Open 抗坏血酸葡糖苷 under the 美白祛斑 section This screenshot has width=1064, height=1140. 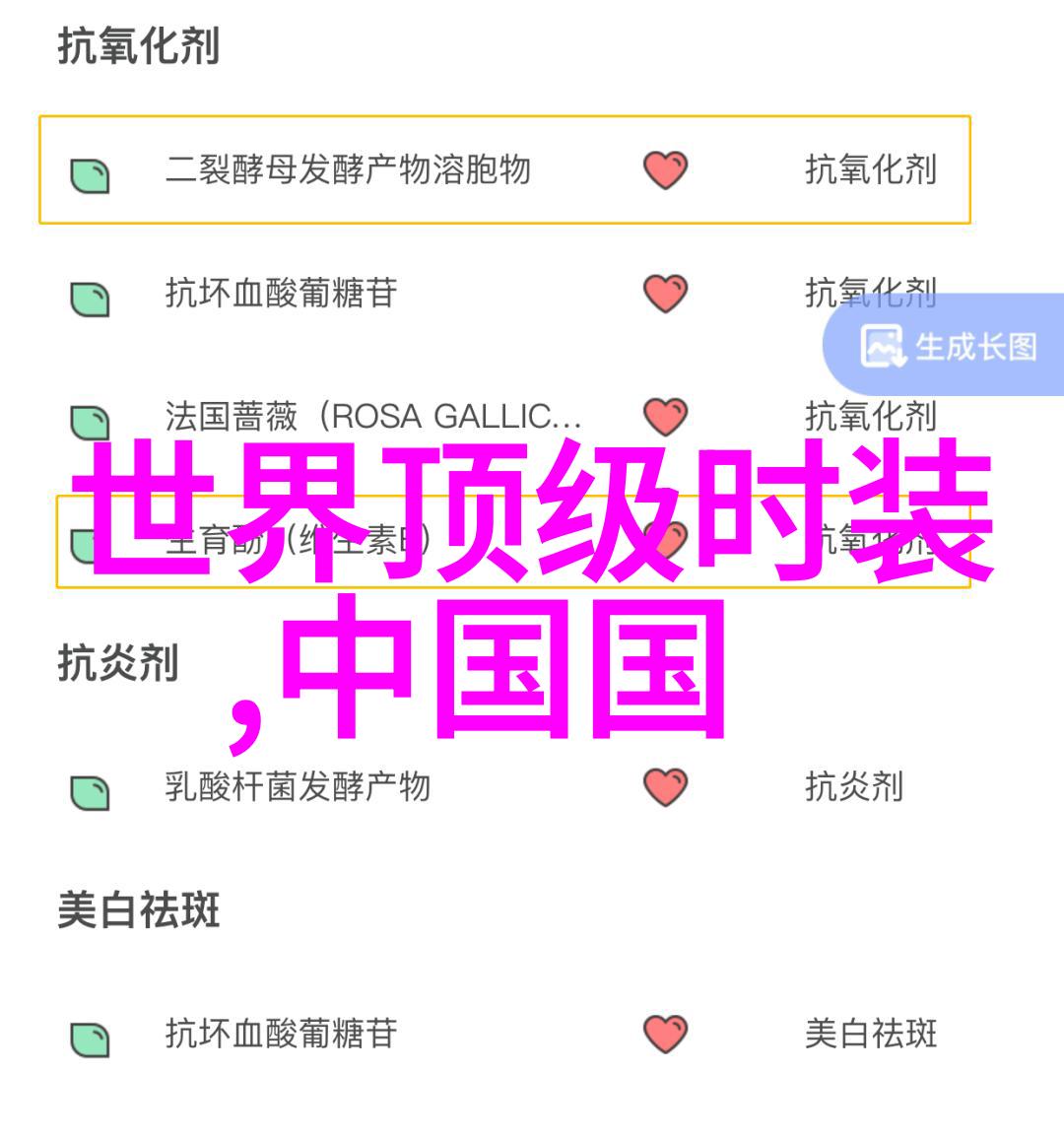[x=281, y=1034]
